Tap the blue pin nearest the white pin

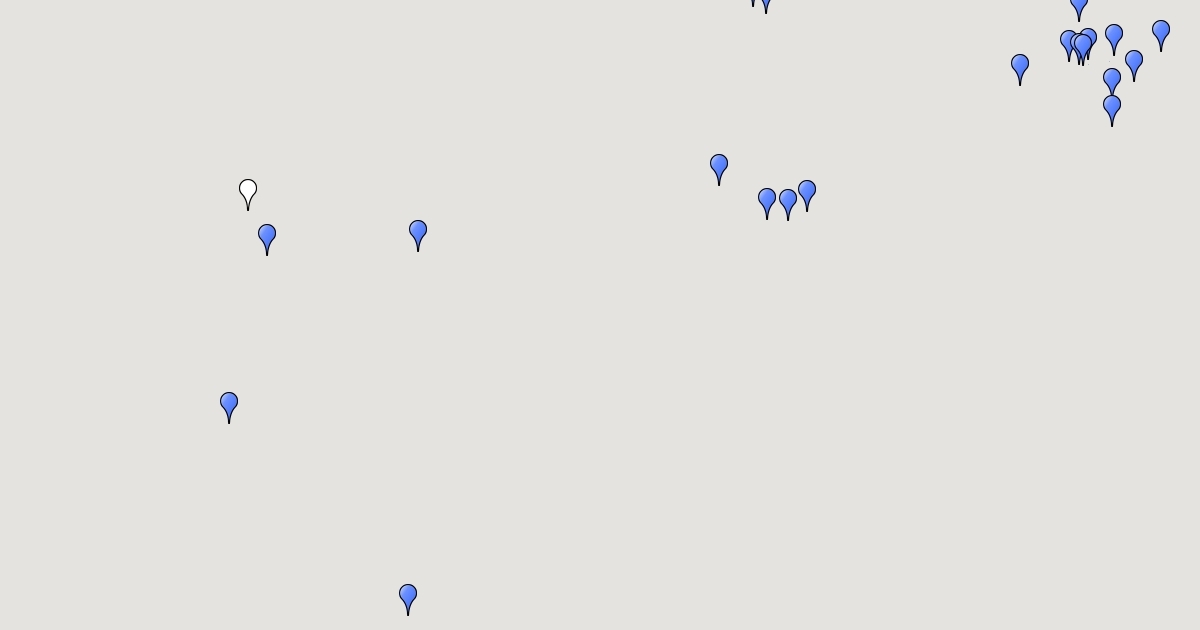(x=267, y=236)
